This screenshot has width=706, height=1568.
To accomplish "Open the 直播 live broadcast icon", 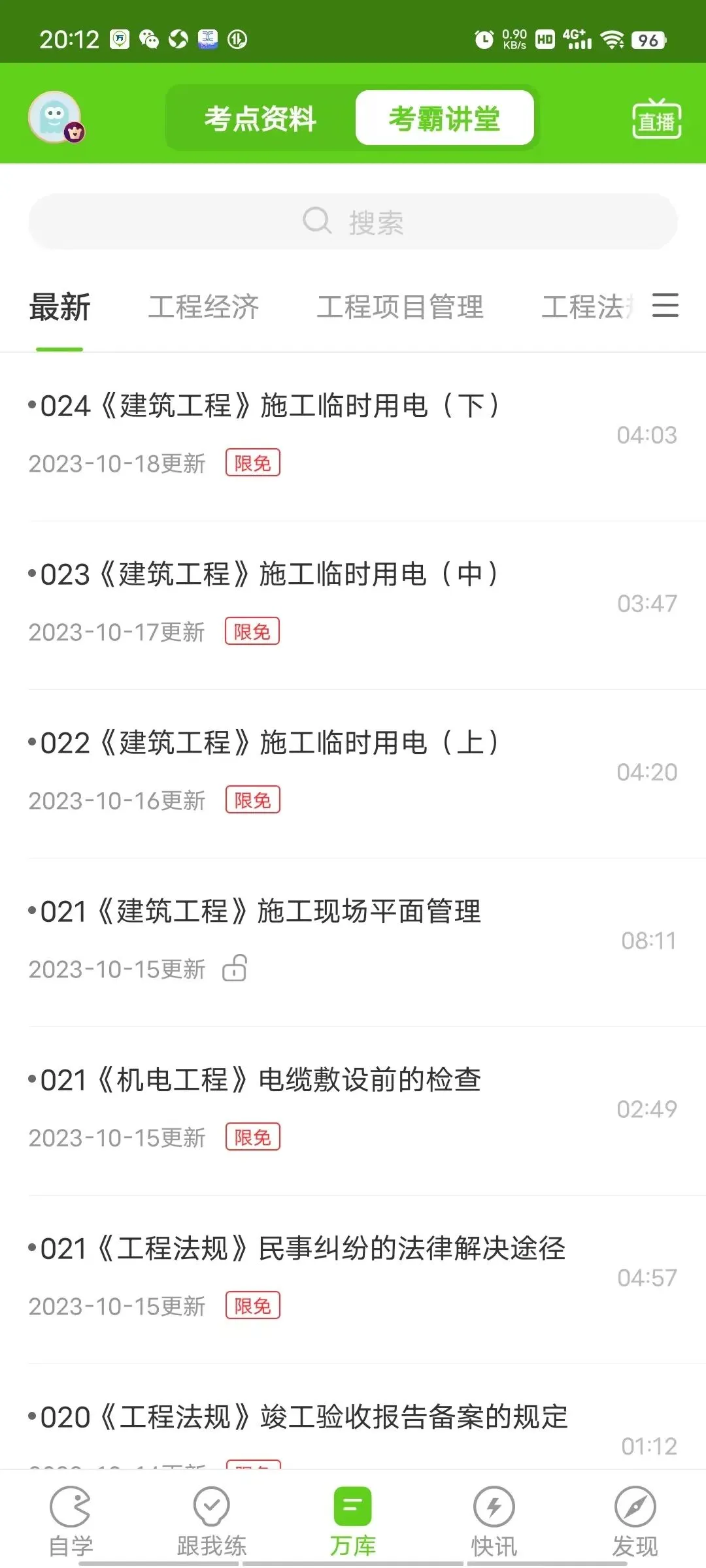I will [x=656, y=120].
